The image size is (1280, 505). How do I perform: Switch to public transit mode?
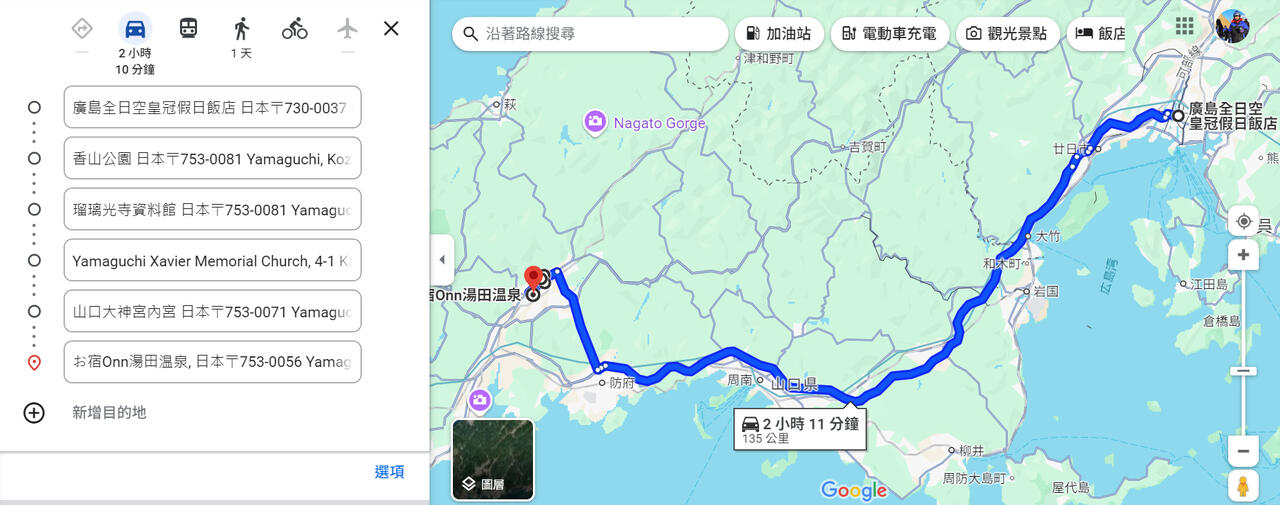tap(188, 29)
